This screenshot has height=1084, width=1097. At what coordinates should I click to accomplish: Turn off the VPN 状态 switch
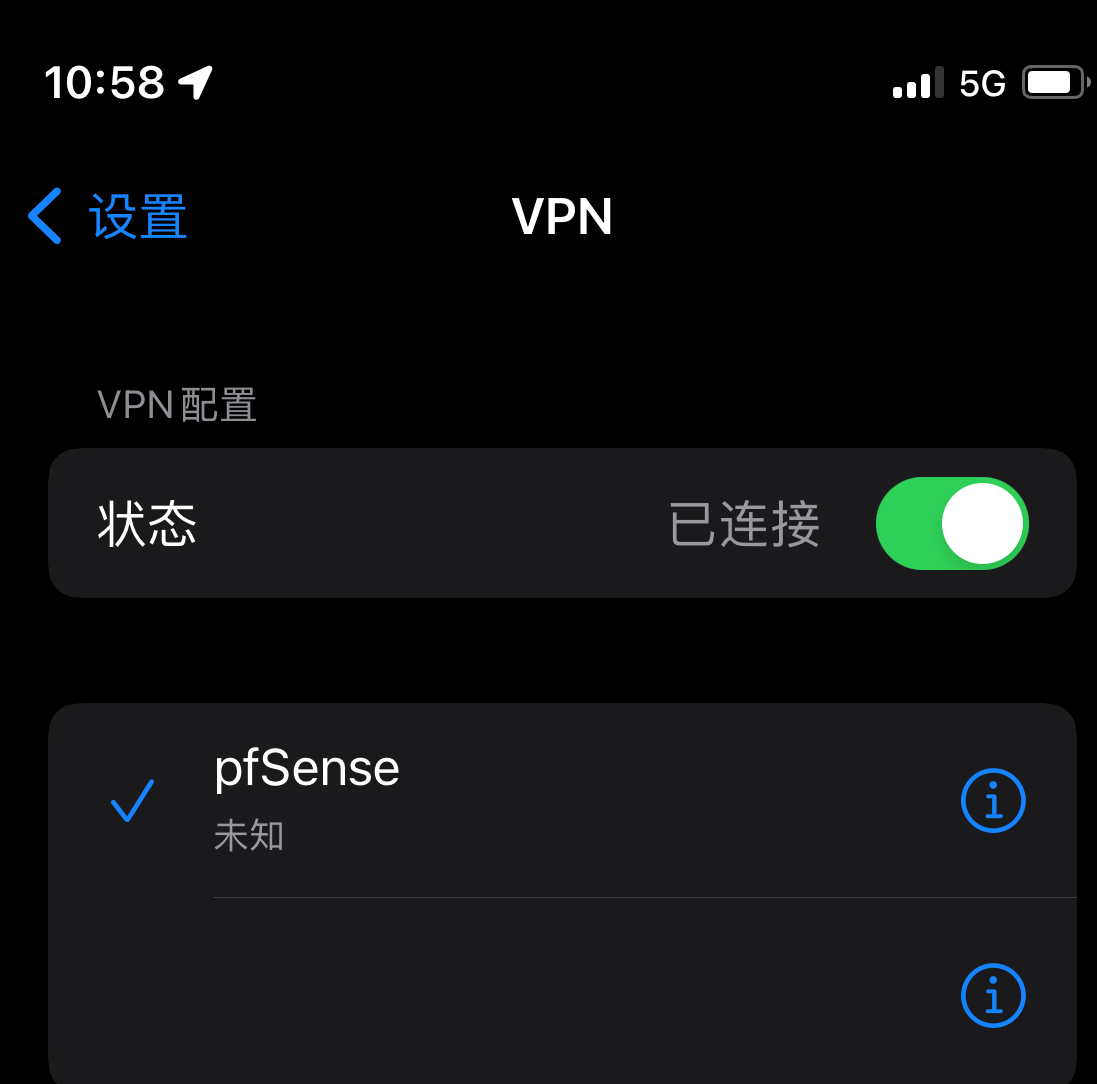coord(951,523)
